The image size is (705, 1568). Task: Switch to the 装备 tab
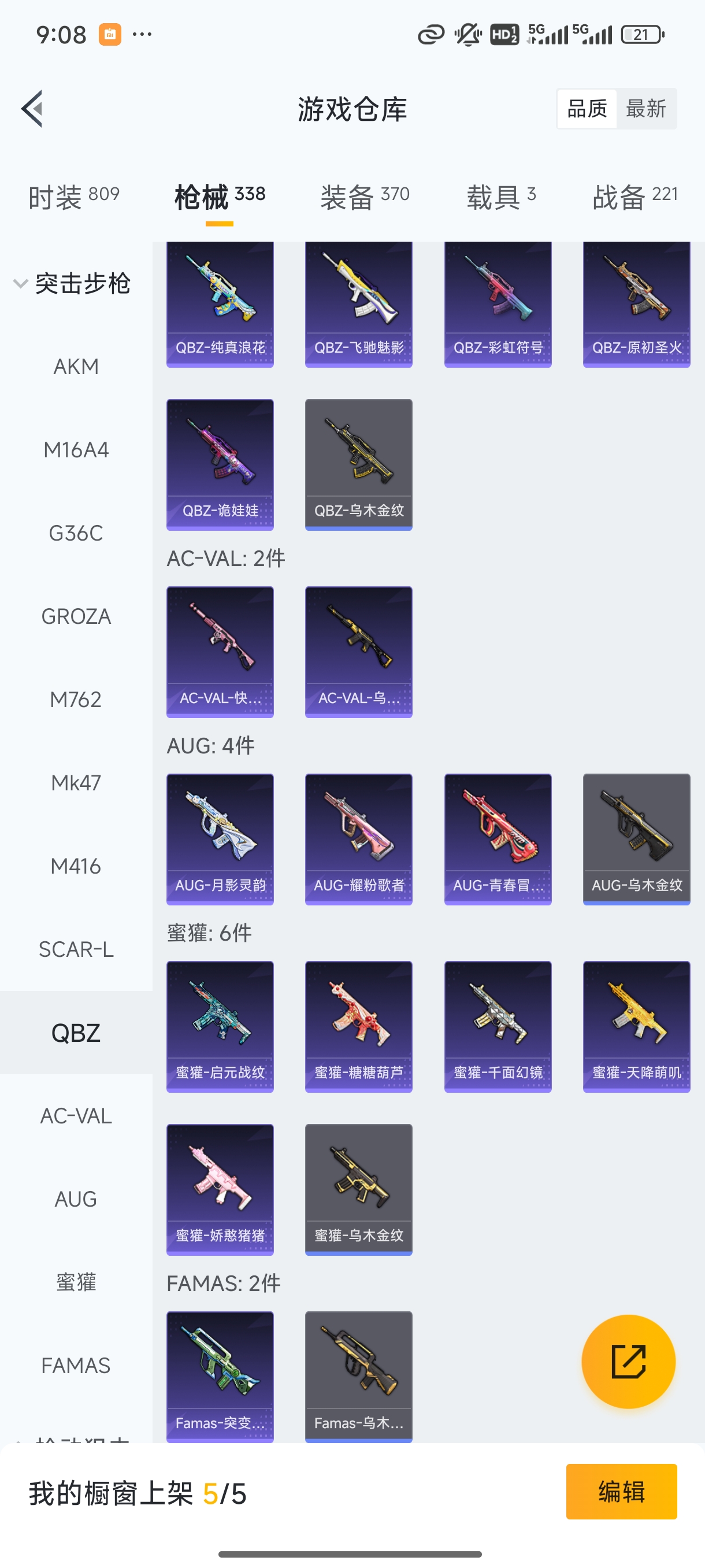pos(365,197)
